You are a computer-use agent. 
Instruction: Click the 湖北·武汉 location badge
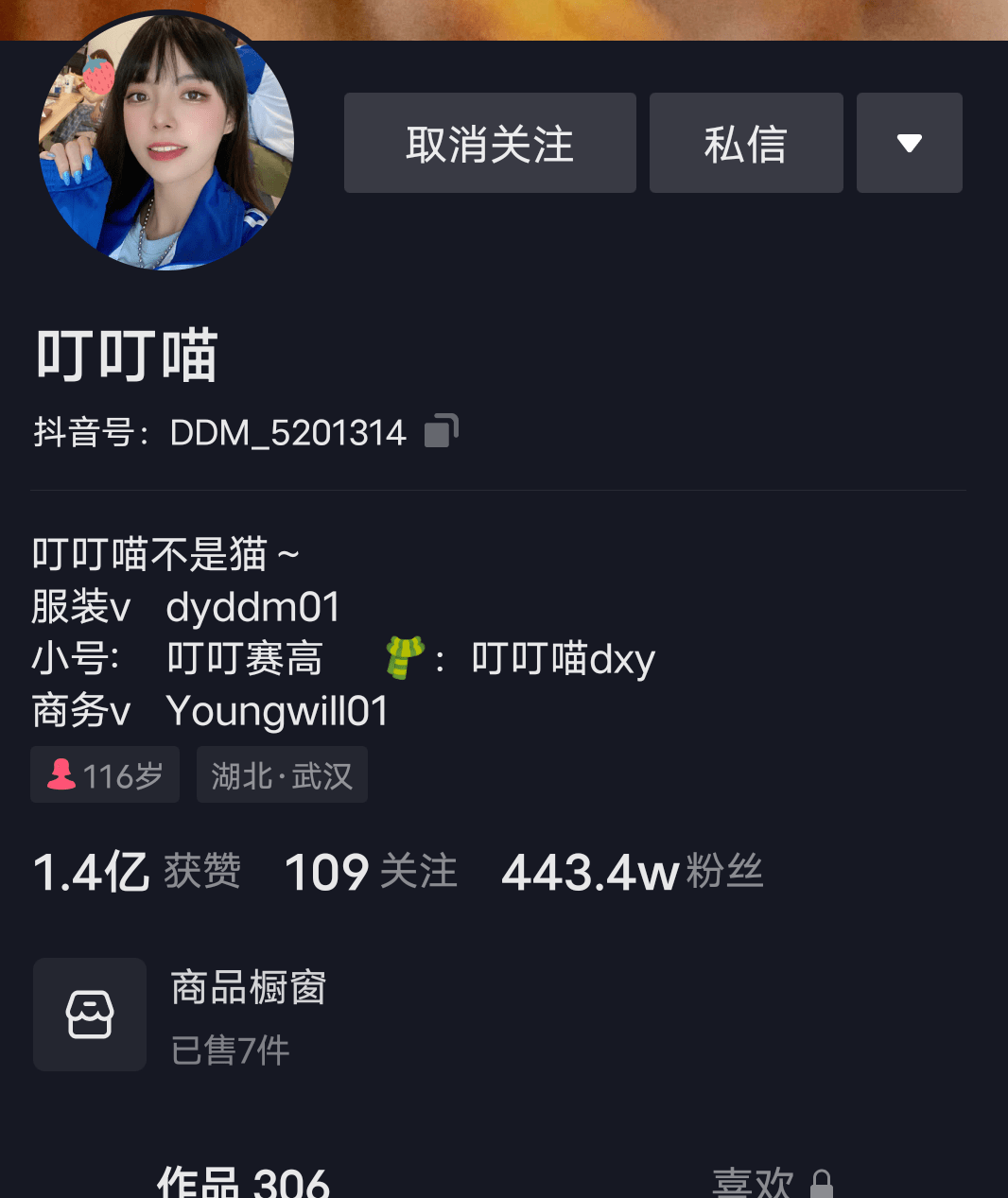point(282,774)
